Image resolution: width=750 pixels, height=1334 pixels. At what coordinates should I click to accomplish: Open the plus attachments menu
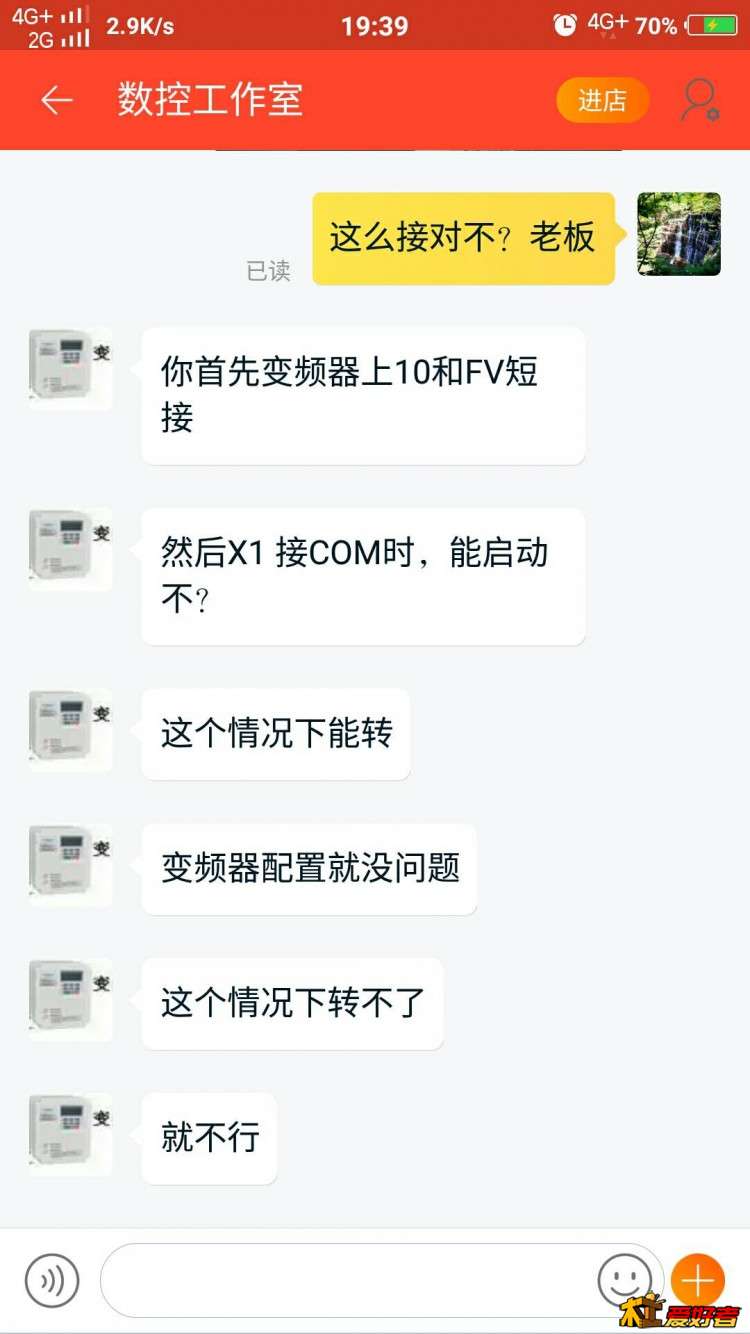pyautogui.click(x=697, y=1279)
